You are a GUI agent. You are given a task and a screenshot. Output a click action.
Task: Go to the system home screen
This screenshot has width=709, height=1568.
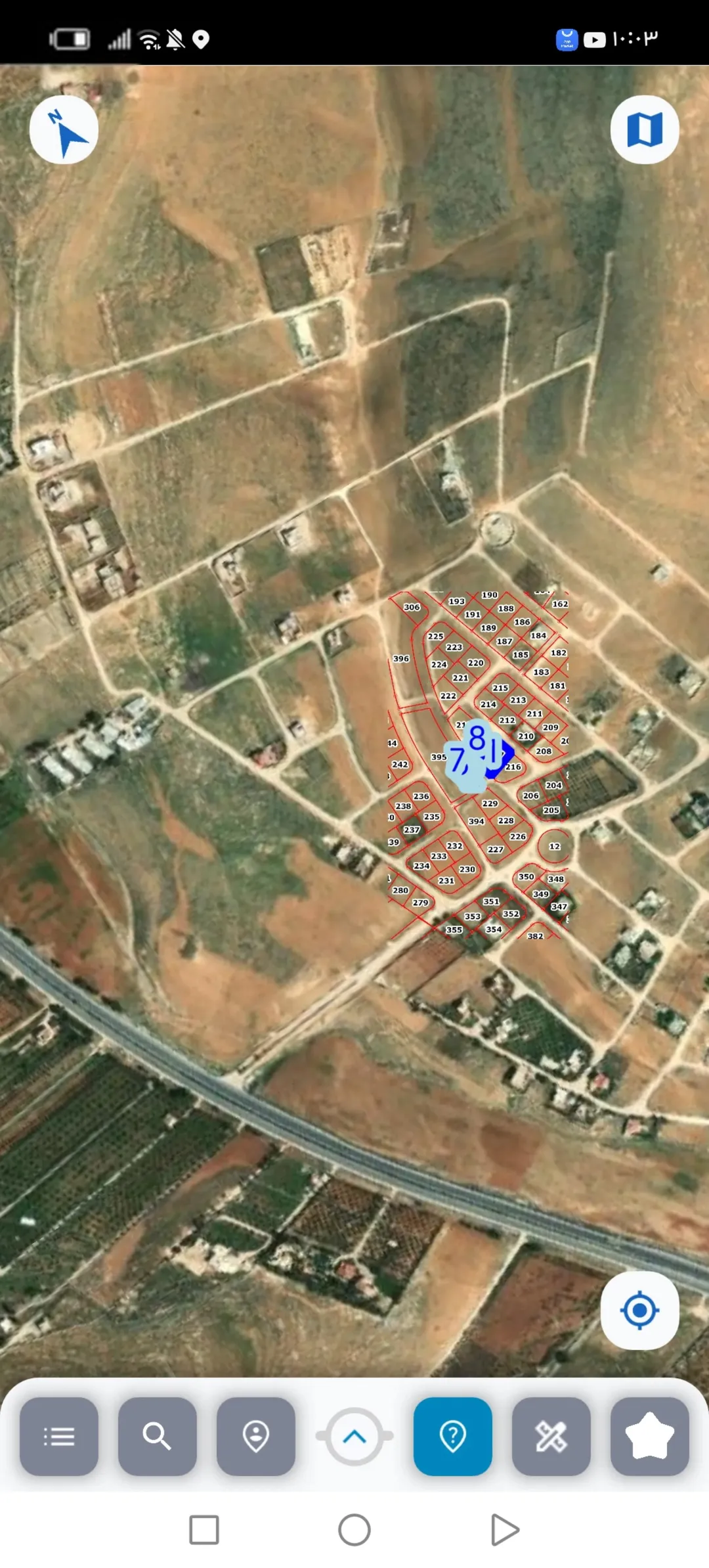click(354, 1531)
